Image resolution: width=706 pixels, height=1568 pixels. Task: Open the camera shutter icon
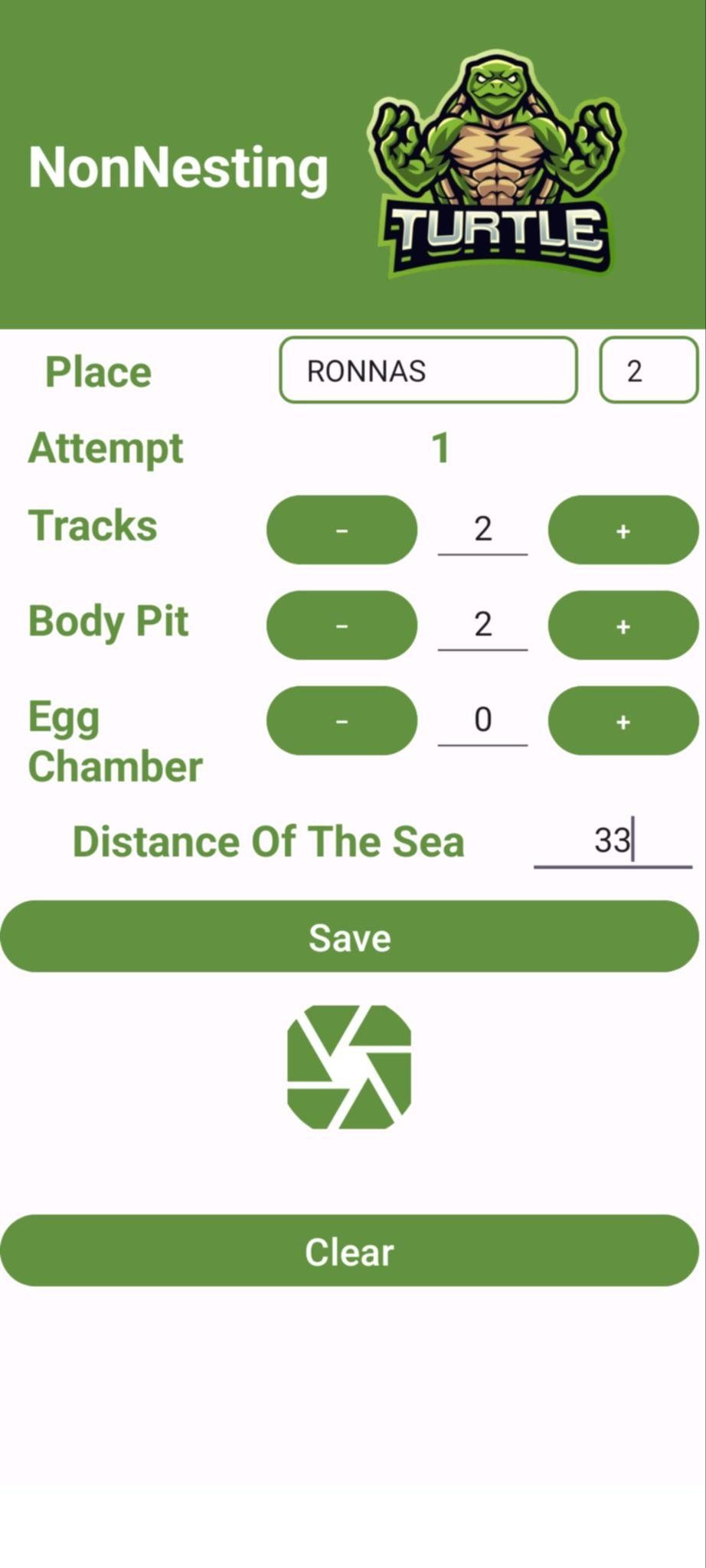(349, 1067)
